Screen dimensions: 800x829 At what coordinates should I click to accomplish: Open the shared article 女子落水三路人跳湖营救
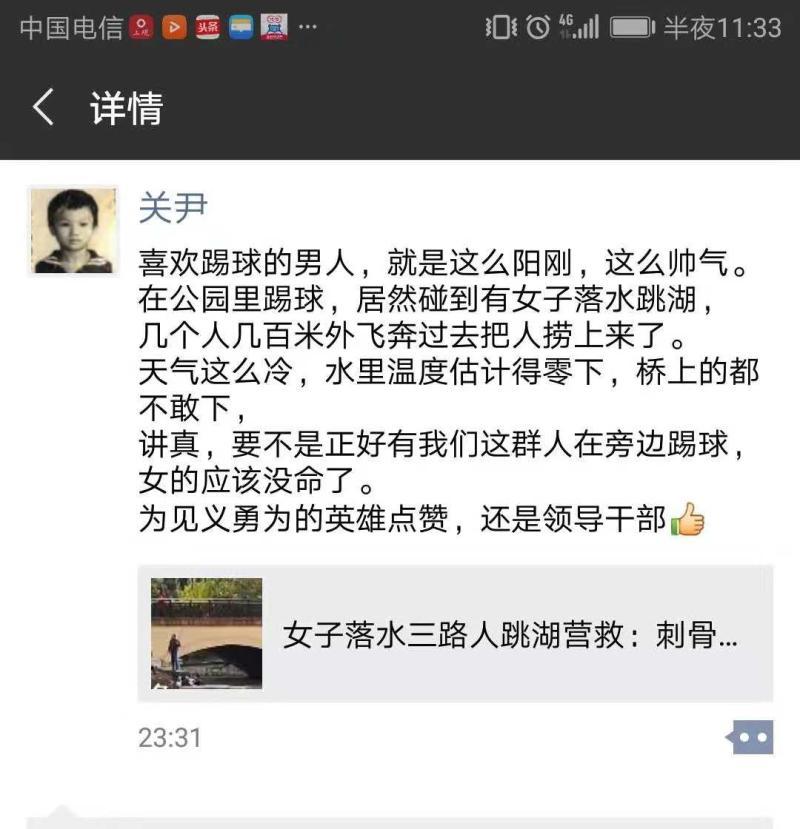tap(455, 633)
